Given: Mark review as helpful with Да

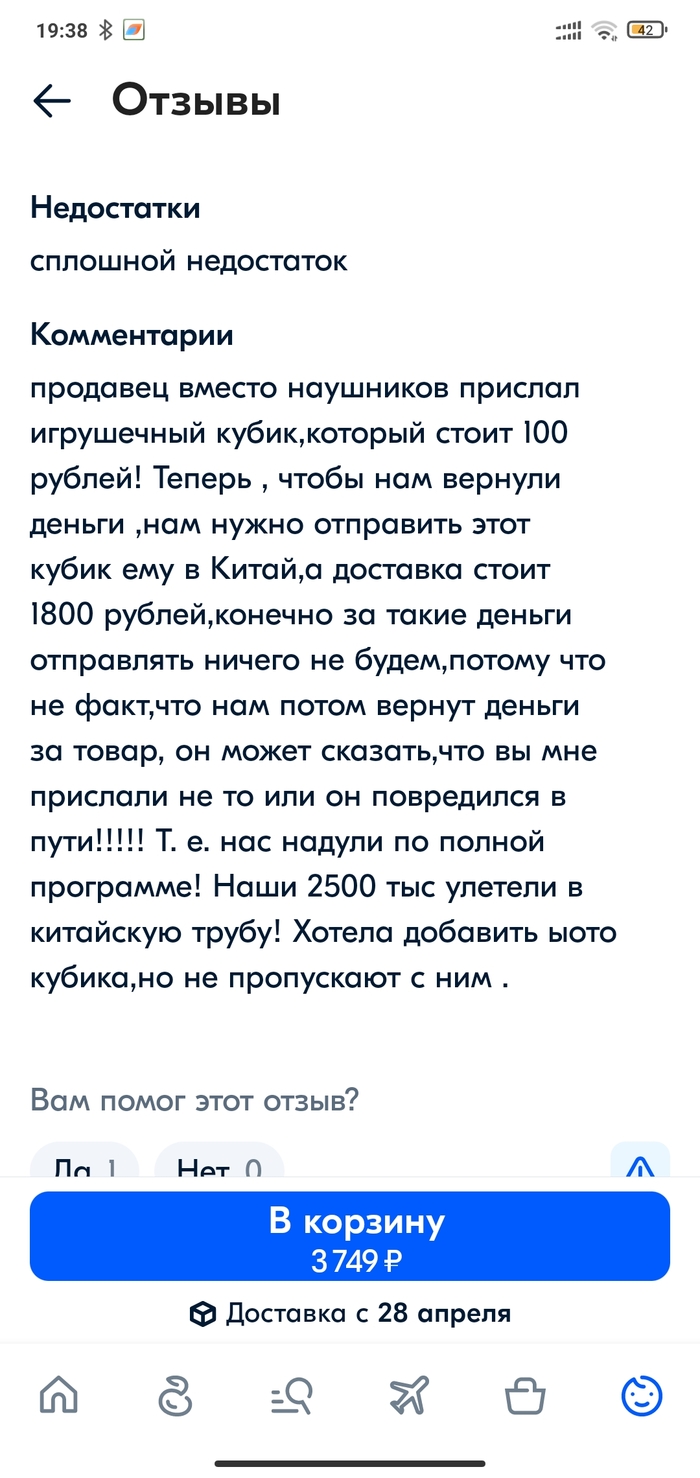Looking at the screenshot, I should click(84, 1163).
